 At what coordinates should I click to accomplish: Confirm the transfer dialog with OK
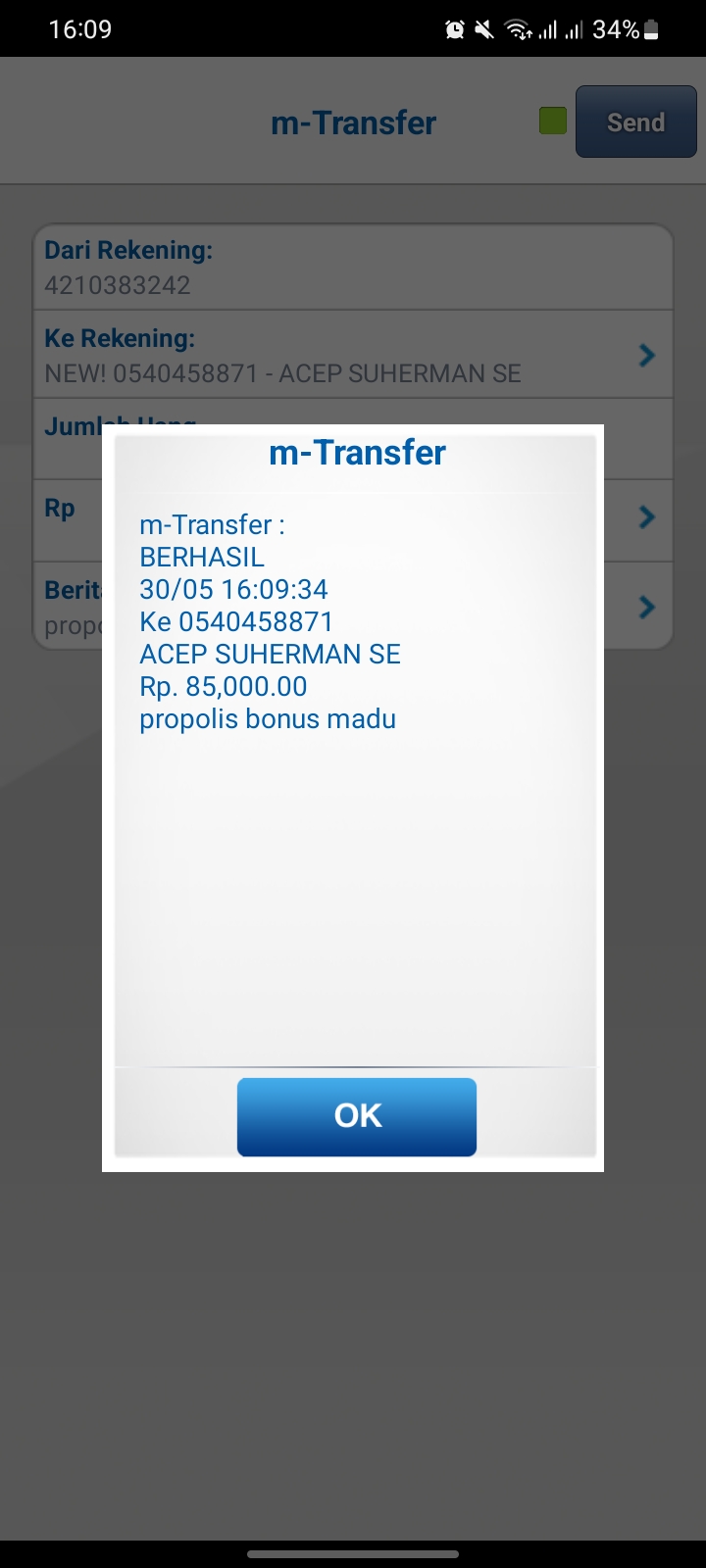pyautogui.click(x=357, y=1116)
